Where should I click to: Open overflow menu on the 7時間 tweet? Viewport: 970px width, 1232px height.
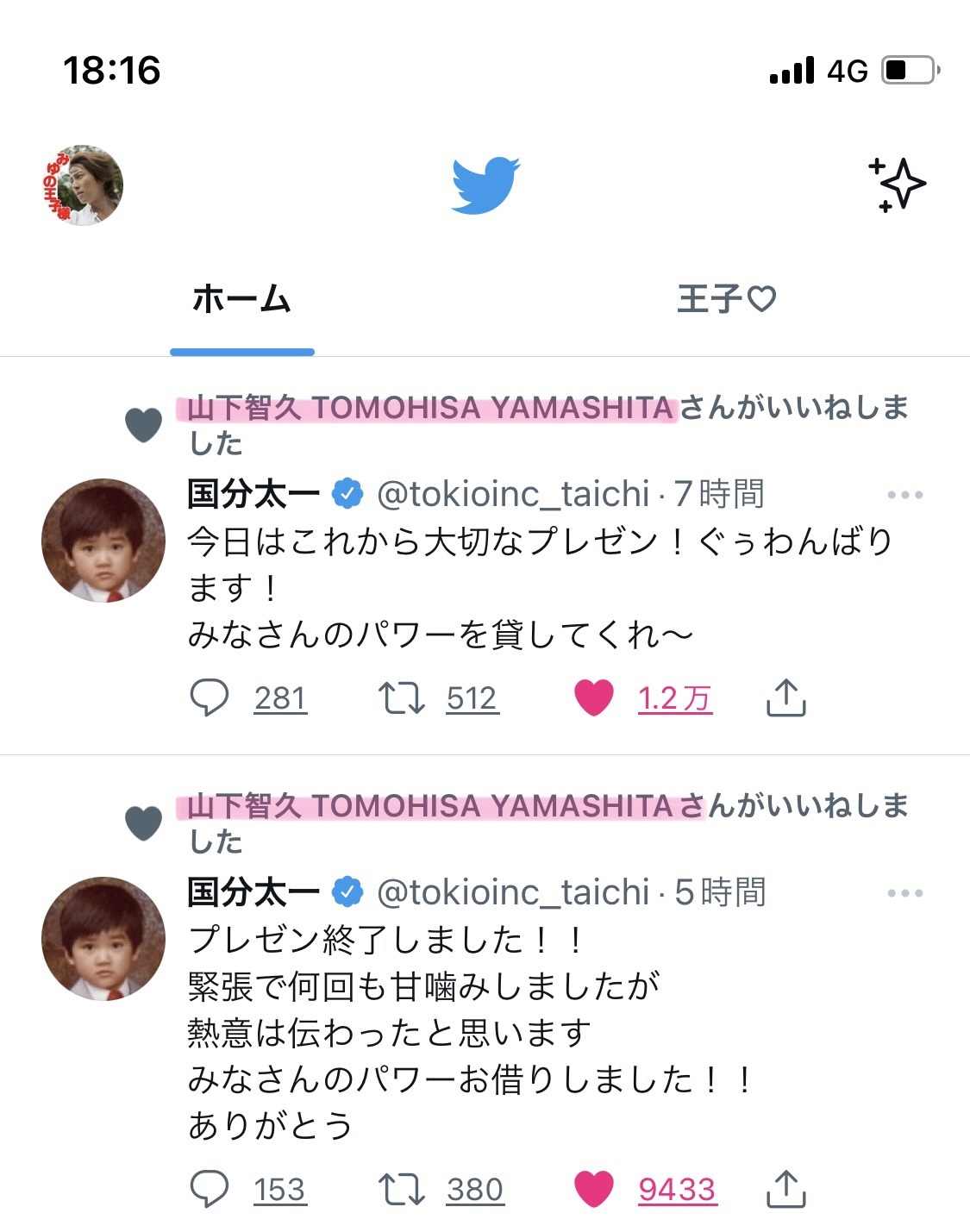[x=904, y=495]
